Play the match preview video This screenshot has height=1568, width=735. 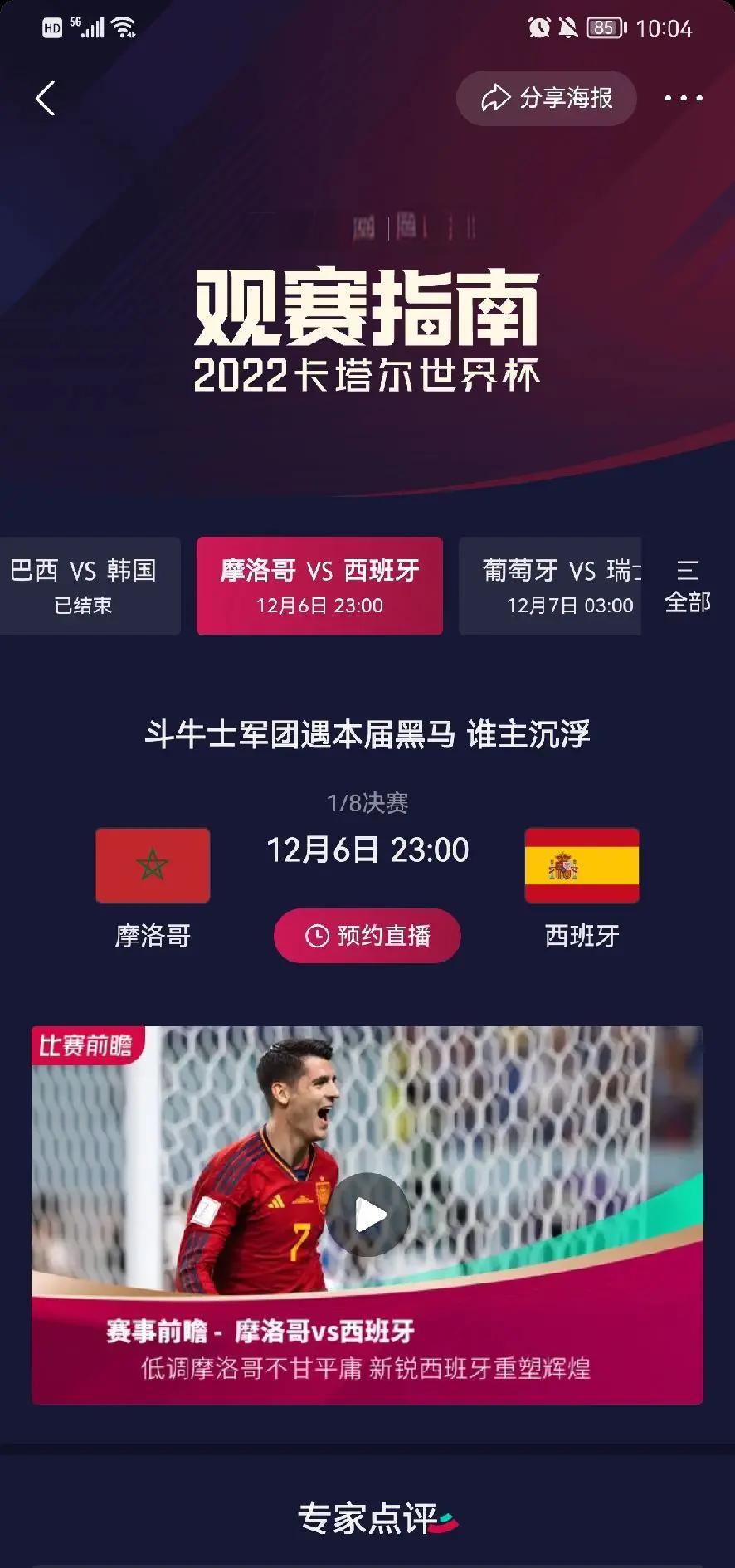tap(367, 1213)
